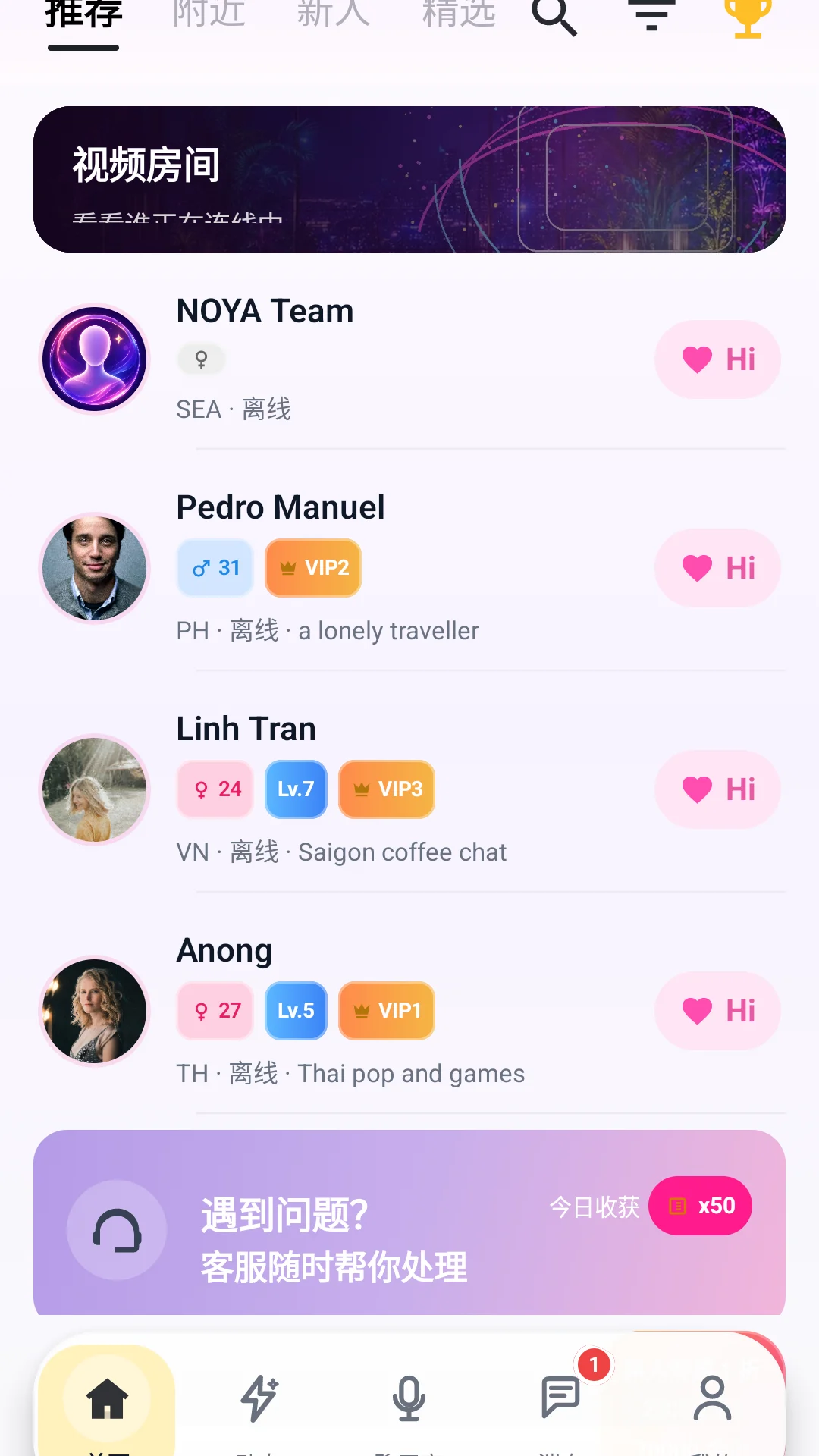Say Hi to Pedro Manuel

coord(717,568)
